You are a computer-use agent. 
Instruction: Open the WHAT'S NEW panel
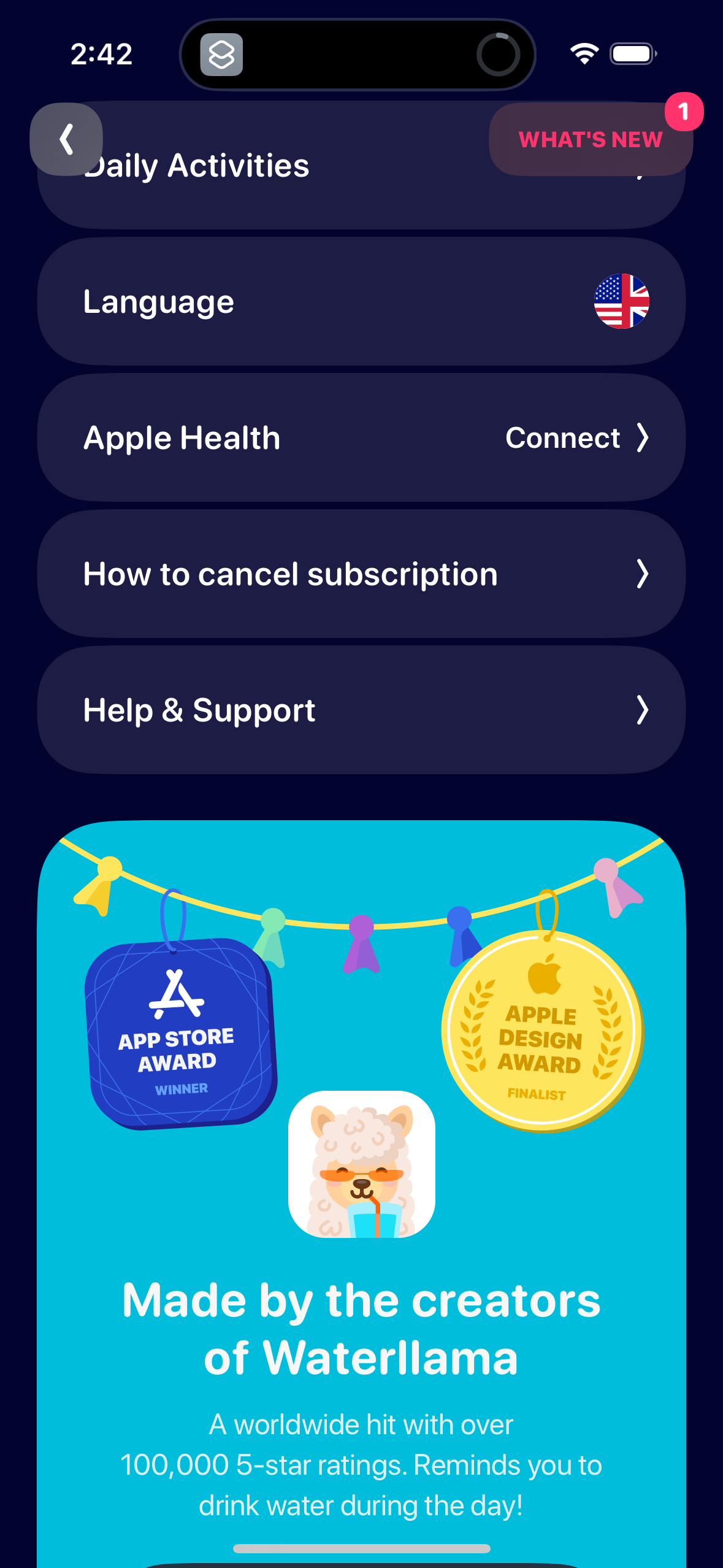pyautogui.click(x=590, y=139)
